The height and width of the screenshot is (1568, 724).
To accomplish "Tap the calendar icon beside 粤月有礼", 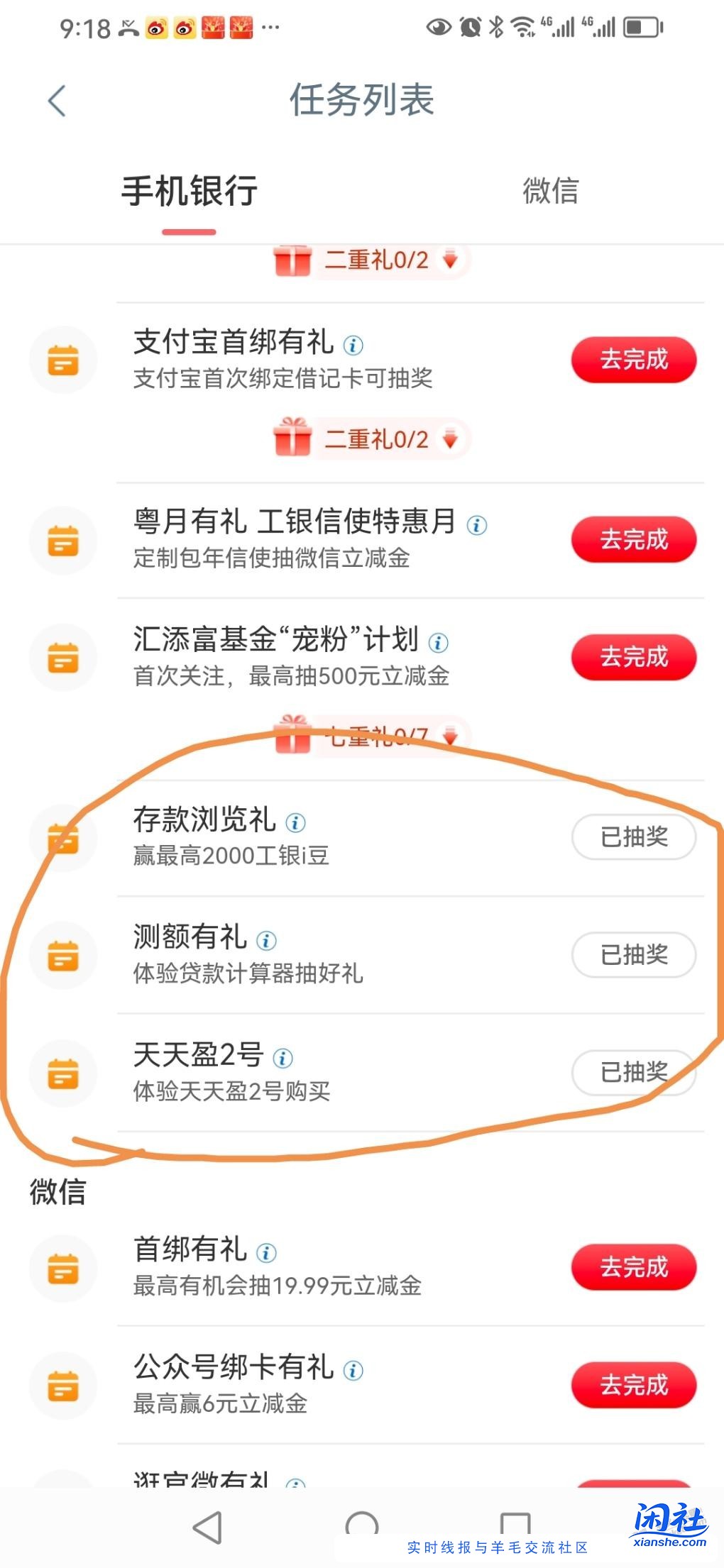I will tap(64, 541).
